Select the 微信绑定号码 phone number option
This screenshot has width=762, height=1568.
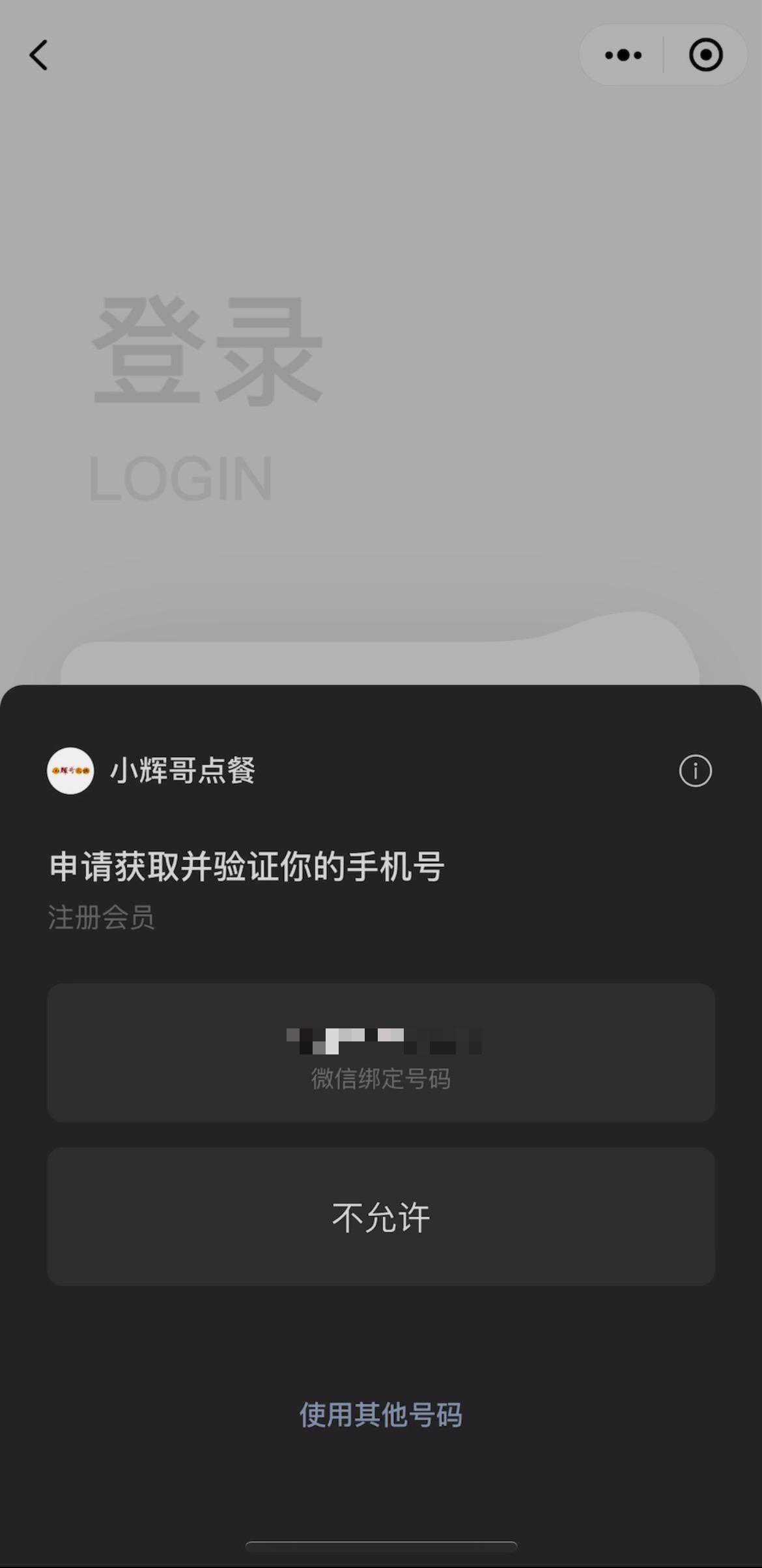point(381,1052)
